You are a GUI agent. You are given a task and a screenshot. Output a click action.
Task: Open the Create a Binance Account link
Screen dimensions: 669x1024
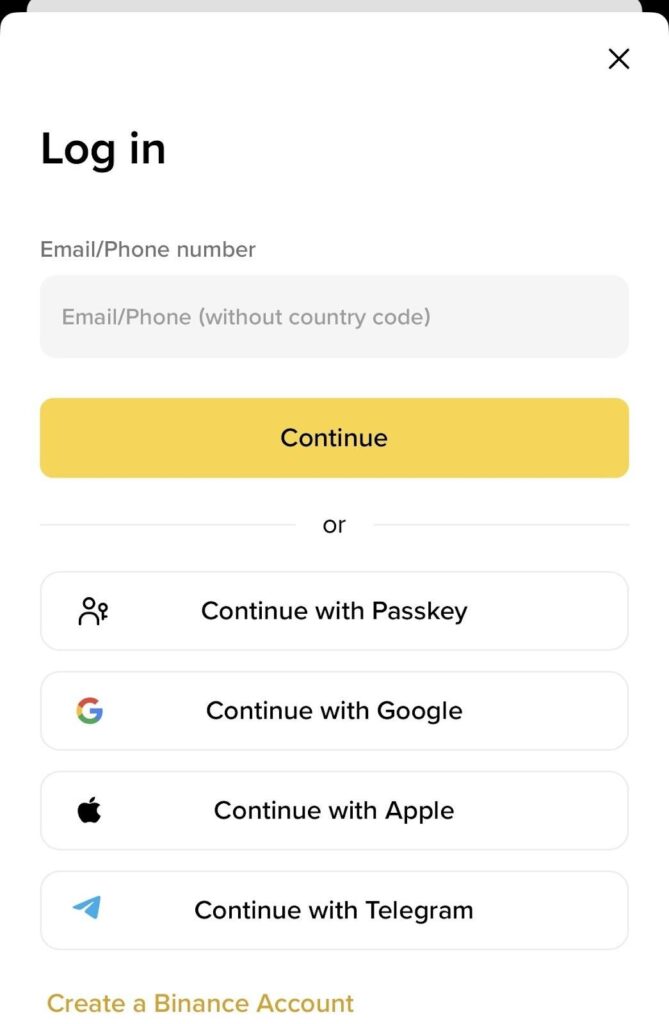200,1003
